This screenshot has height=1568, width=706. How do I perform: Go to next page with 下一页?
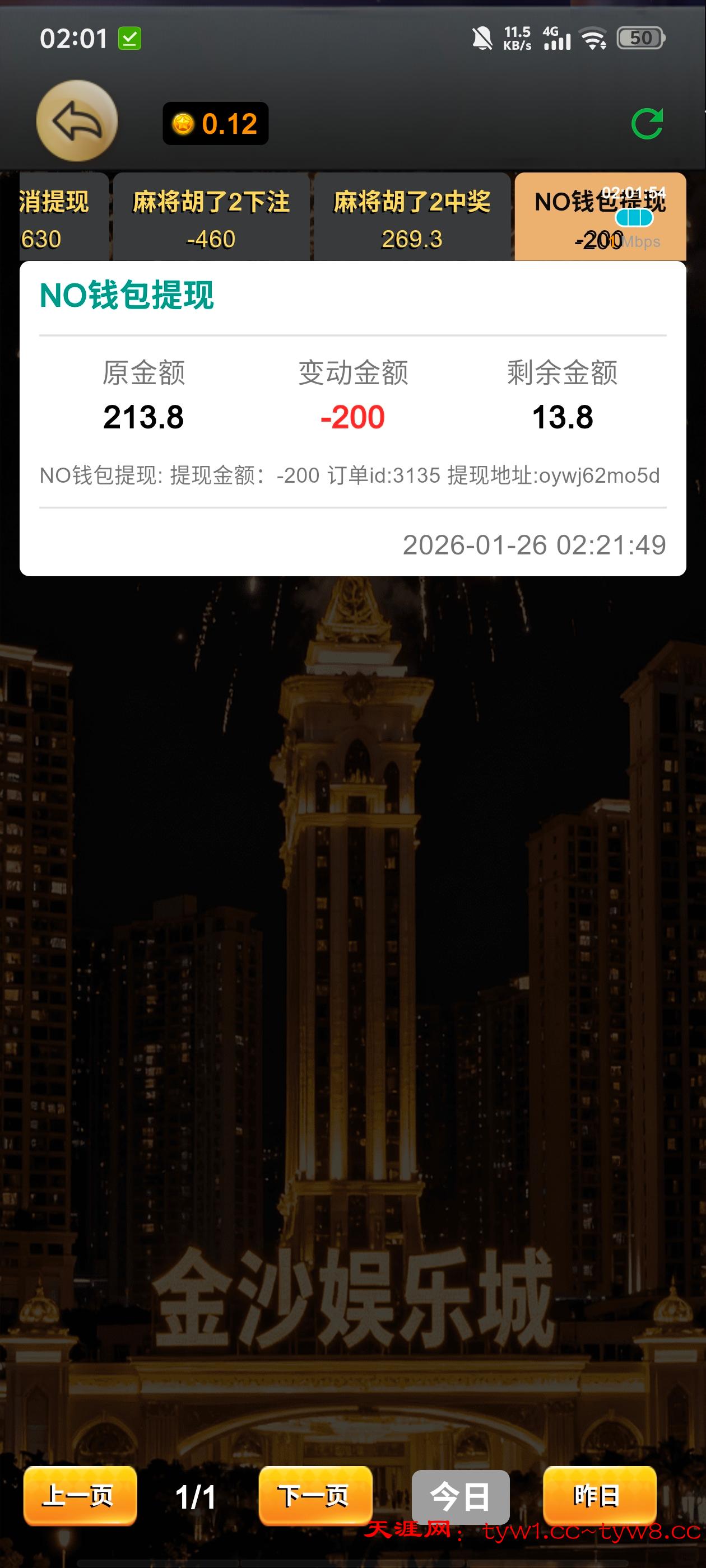[x=315, y=1496]
